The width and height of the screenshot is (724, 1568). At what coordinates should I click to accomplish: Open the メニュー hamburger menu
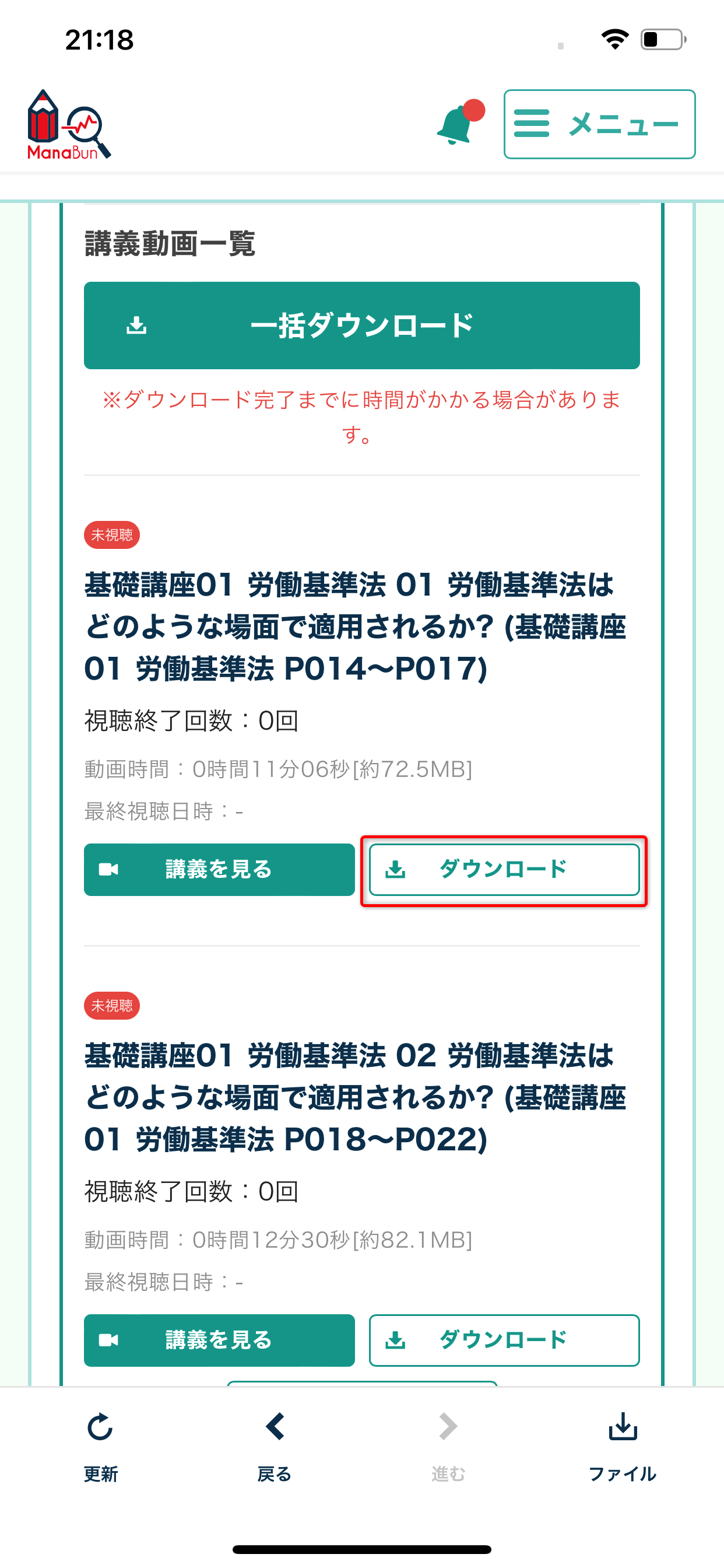[x=599, y=124]
